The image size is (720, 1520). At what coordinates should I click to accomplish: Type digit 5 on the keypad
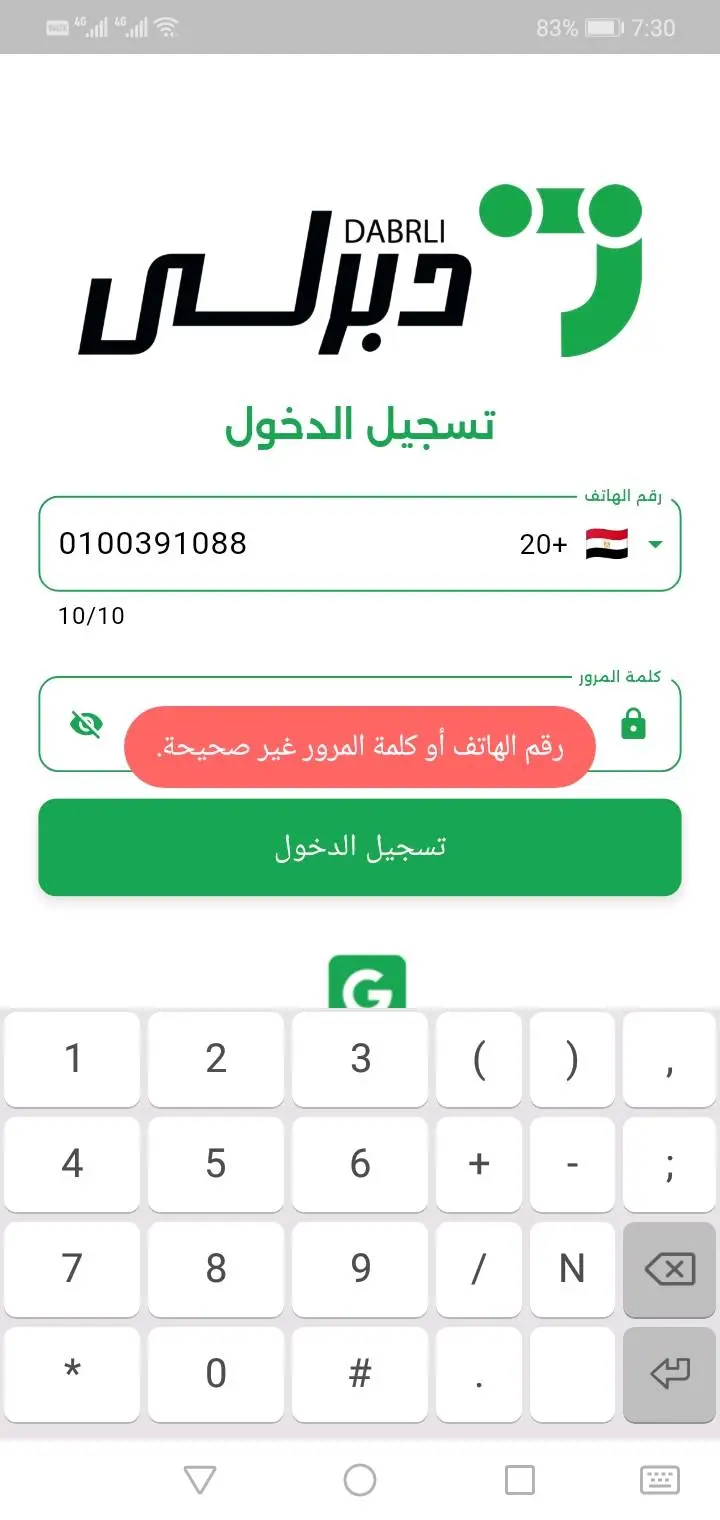tap(216, 1164)
